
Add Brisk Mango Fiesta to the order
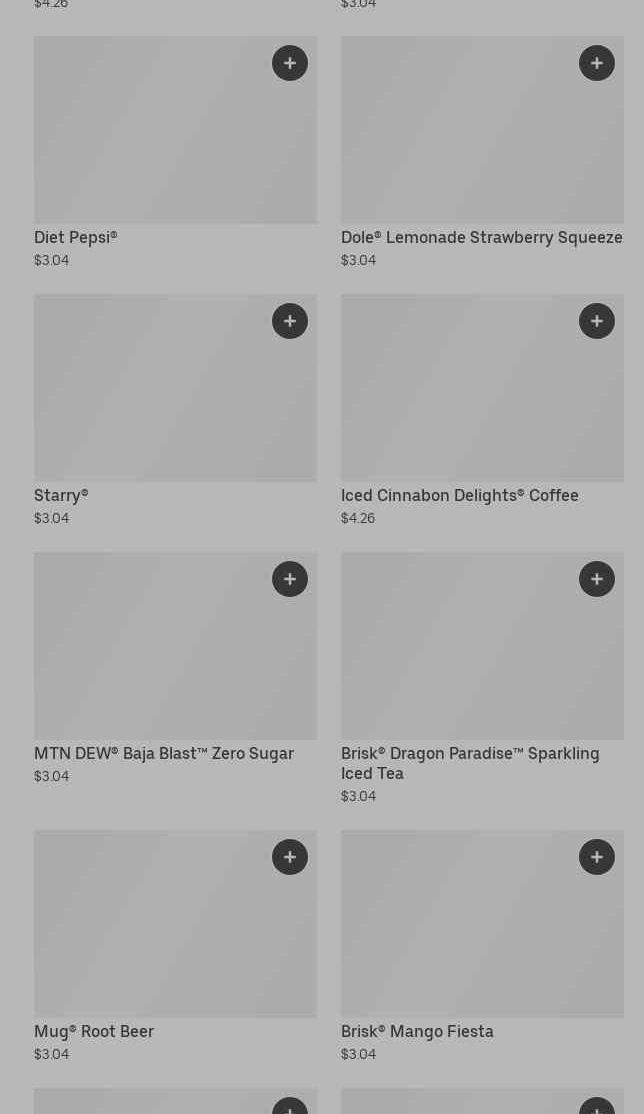pos(597,857)
